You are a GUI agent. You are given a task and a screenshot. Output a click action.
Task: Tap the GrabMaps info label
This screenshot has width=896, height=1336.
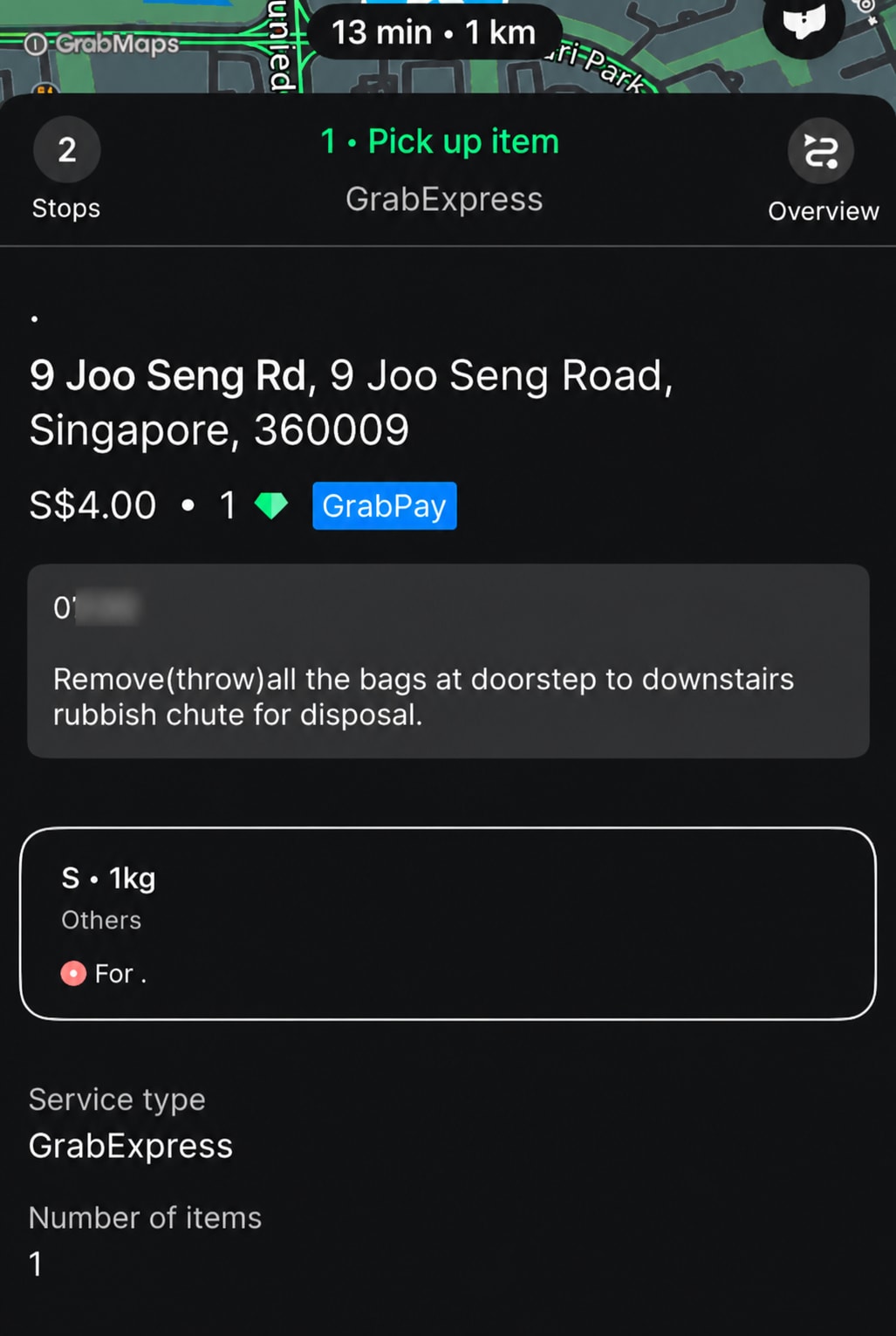click(101, 44)
